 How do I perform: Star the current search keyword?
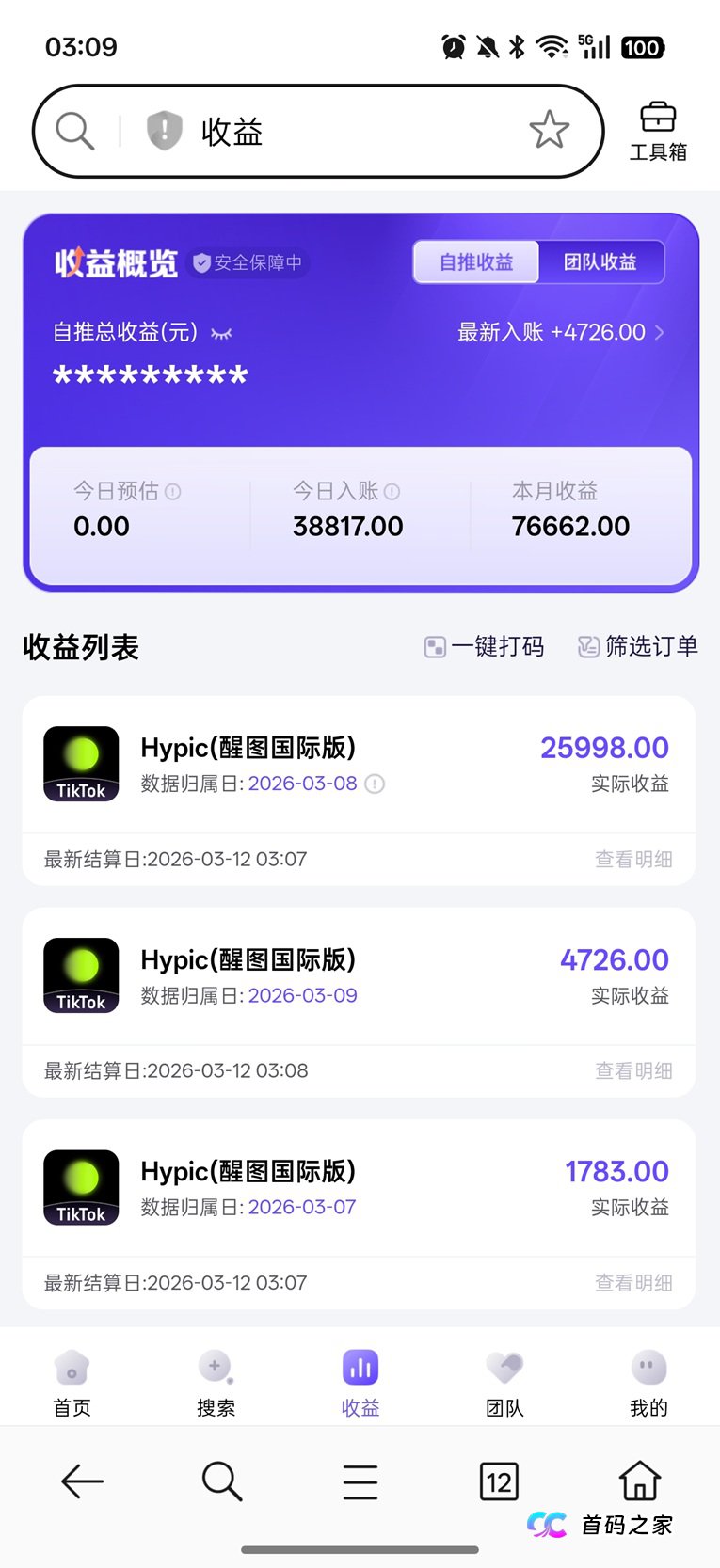tap(549, 131)
